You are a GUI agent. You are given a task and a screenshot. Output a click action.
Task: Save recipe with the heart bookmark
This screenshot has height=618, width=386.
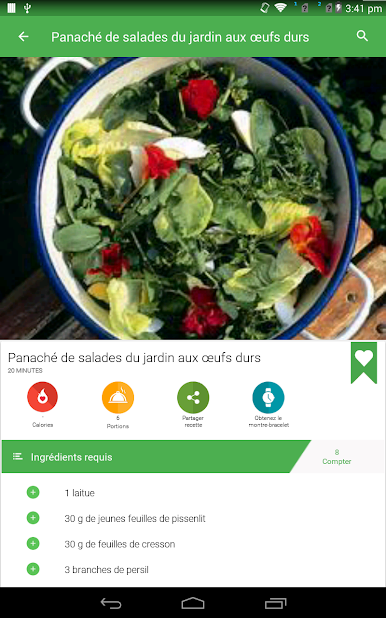[x=364, y=363]
